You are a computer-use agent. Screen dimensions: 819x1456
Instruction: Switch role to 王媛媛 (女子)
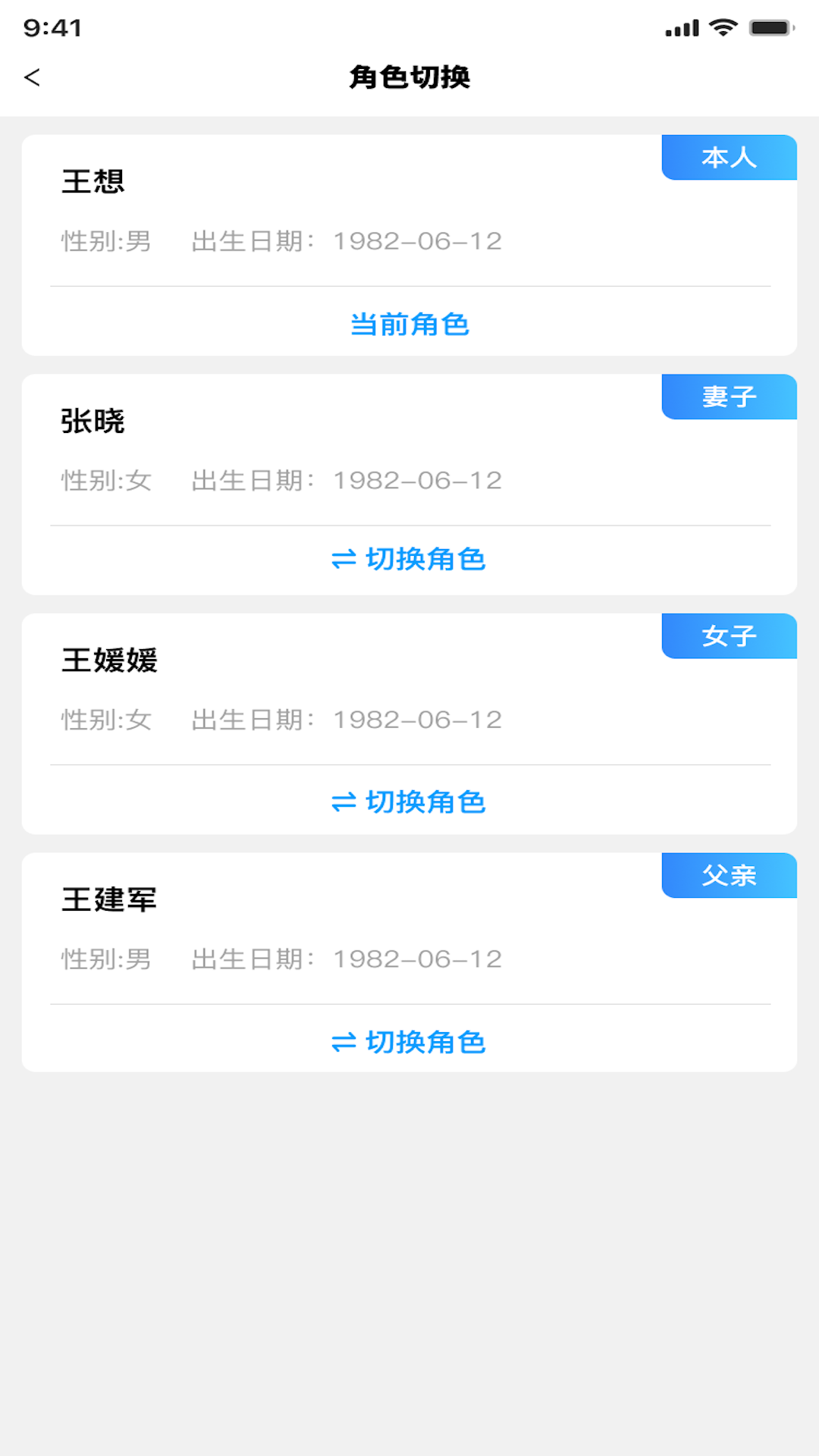(409, 802)
